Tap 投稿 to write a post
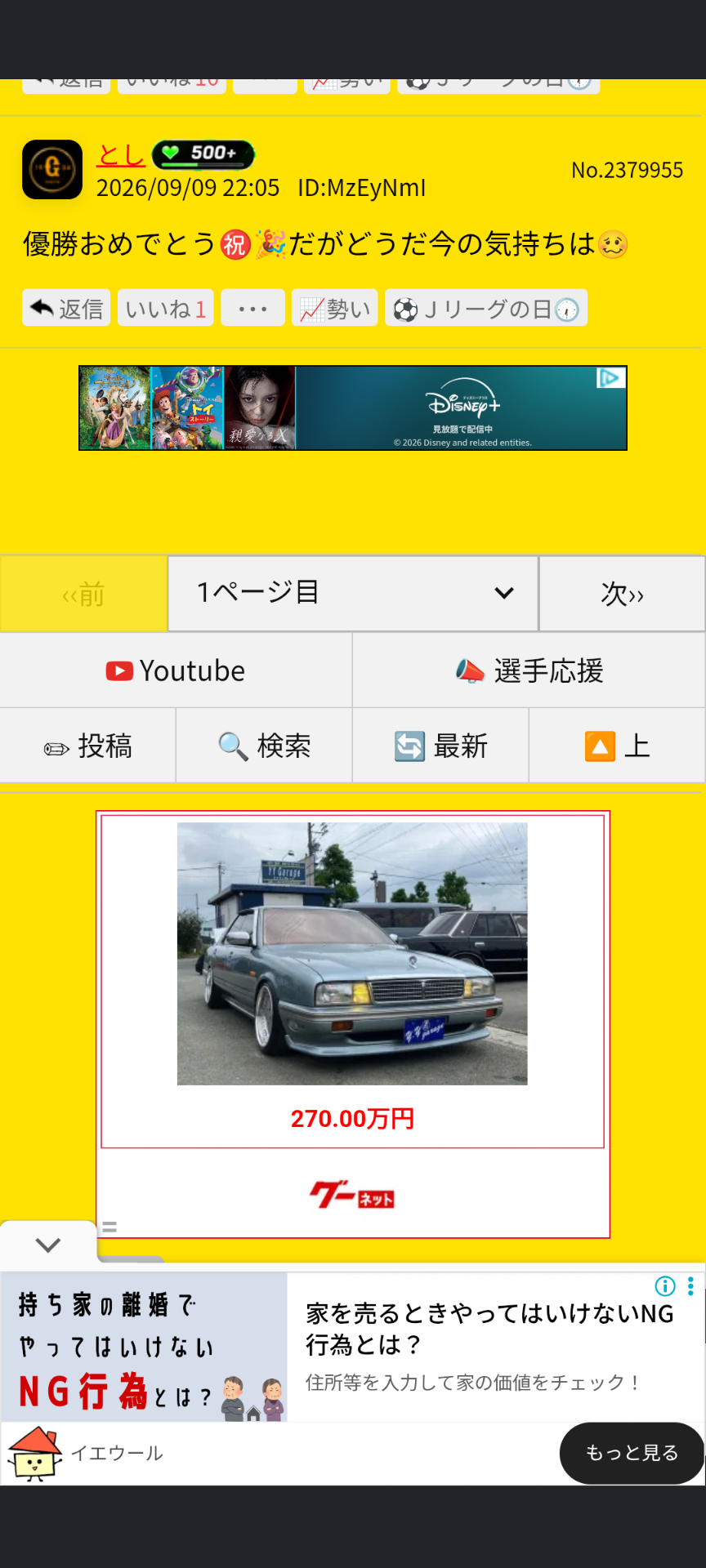Viewport: 706px width, 1568px height. (x=87, y=746)
